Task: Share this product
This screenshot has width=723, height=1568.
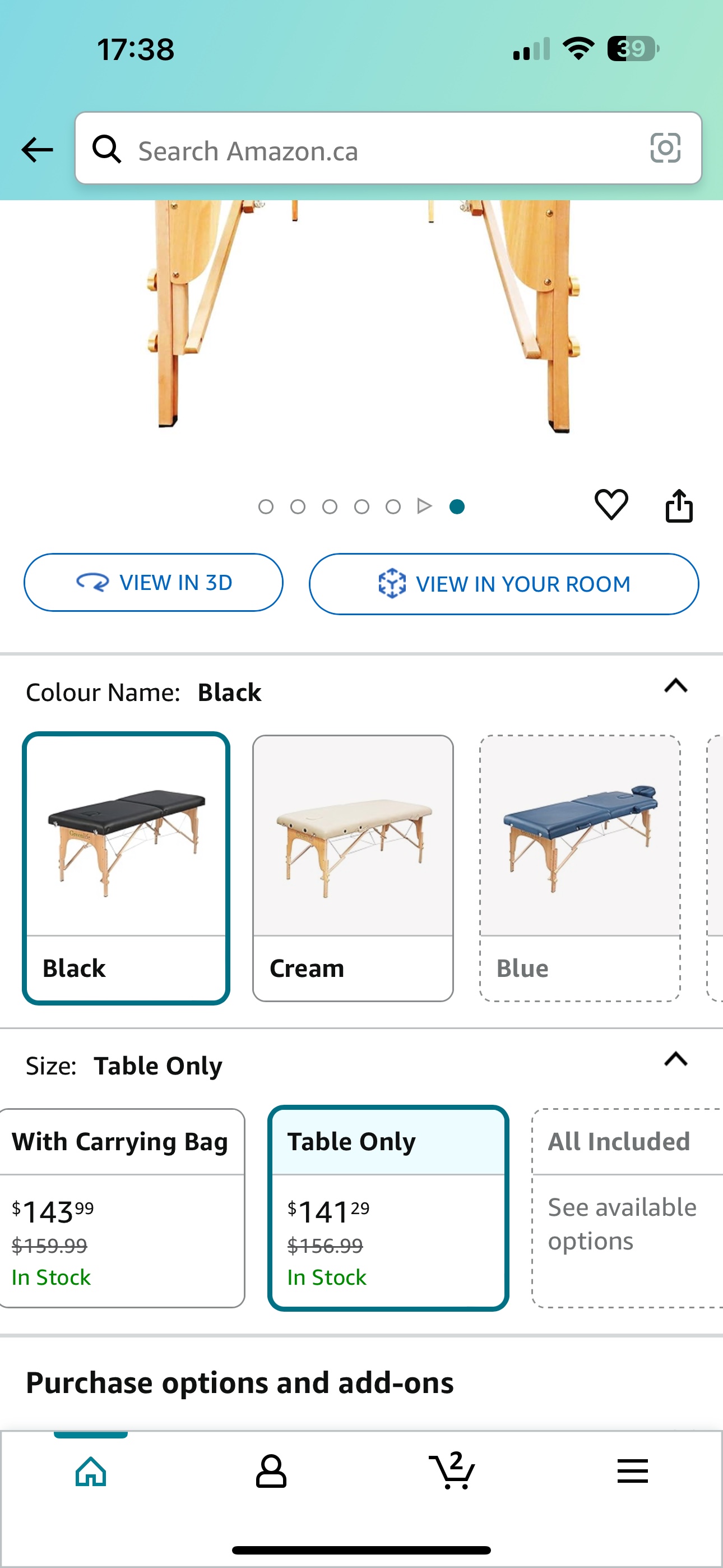Action: pos(679,506)
